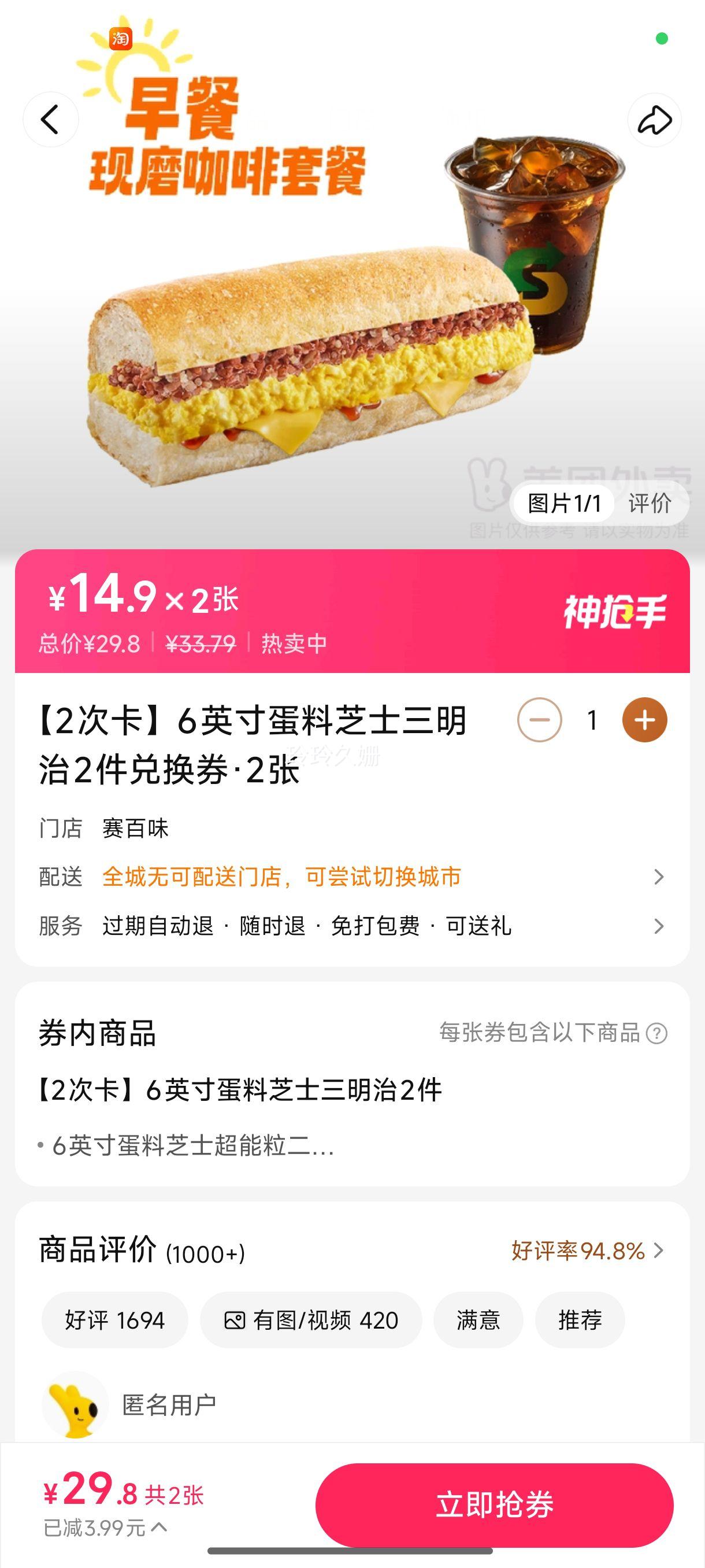Image resolution: width=705 pixels, height=1568 pixels.
Task: Open the share icon at top right
Action: (x=655, y=119)
